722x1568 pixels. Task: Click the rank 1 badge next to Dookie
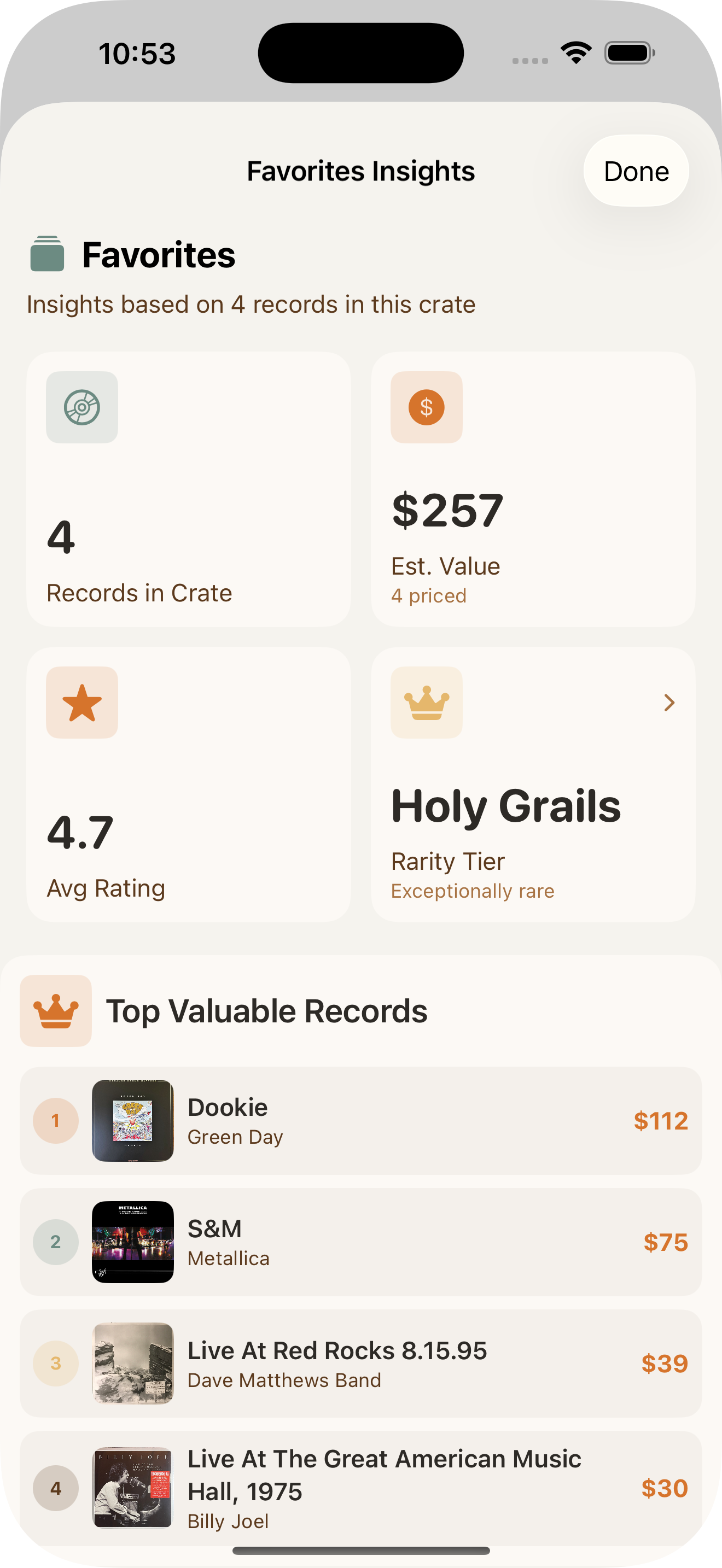coord(56,1122)
